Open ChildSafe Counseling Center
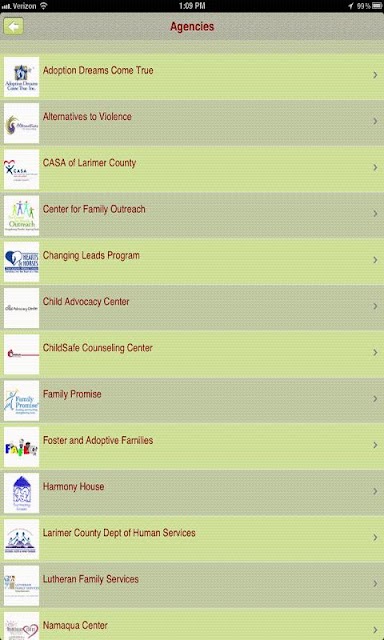This screenshot has width=384, height=640. [x=192, y=354]
